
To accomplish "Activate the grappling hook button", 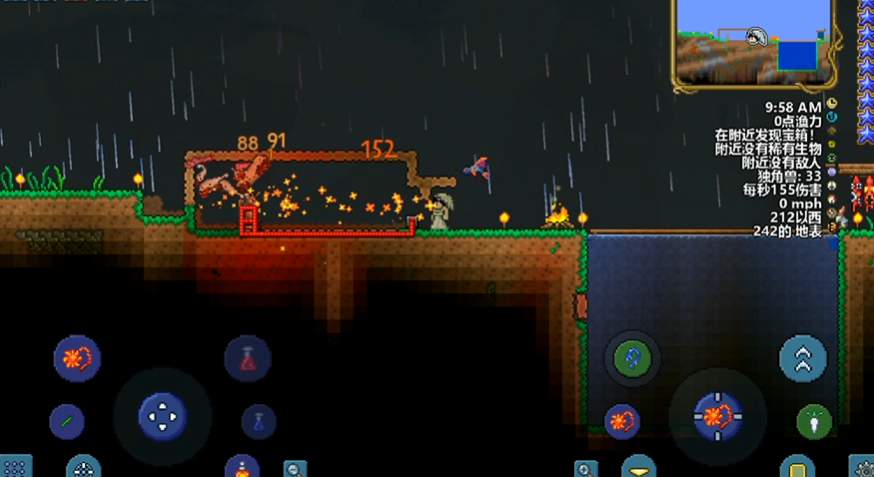I will pos(632,358).
